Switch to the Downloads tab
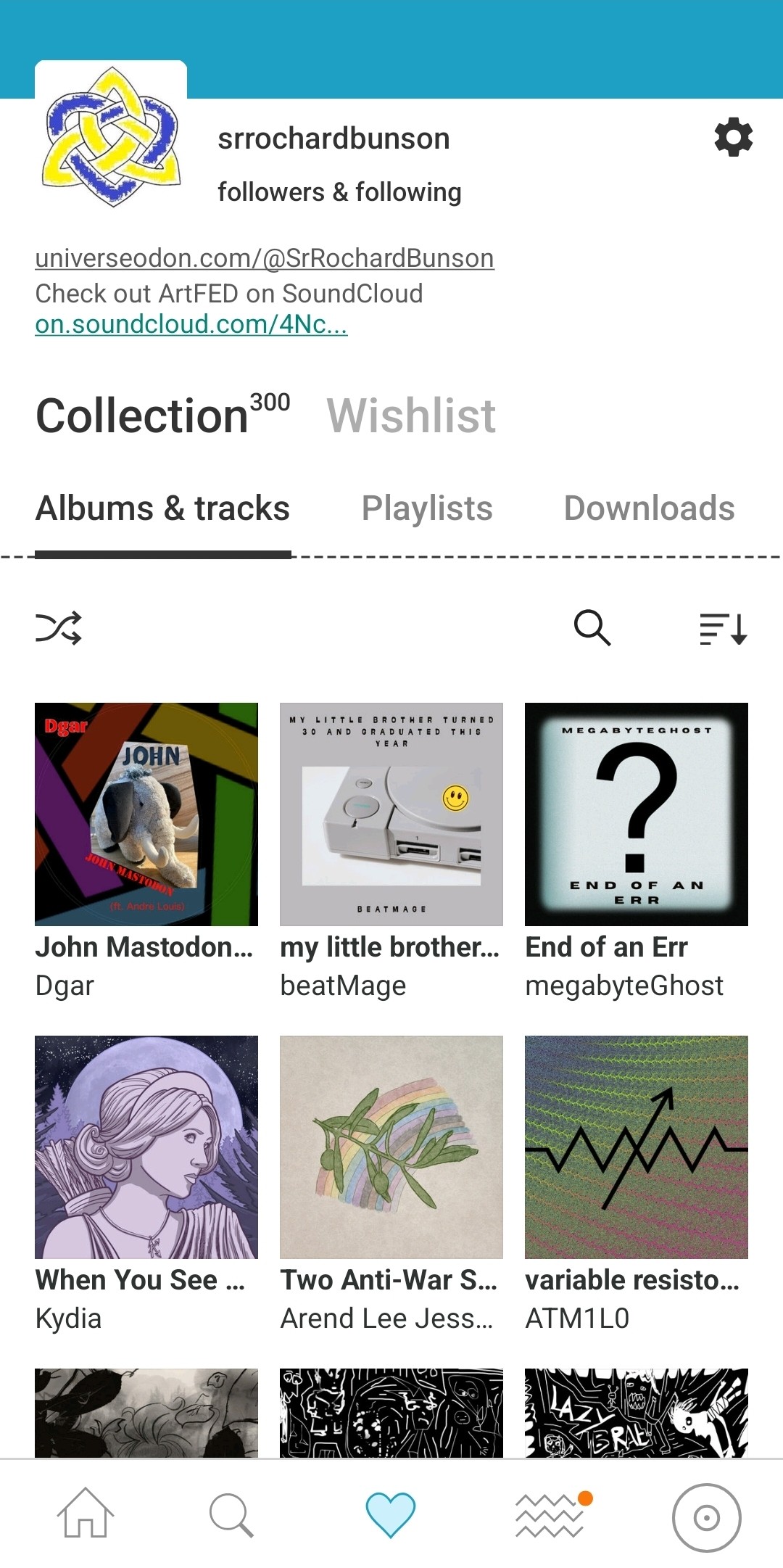 [649, 508]
